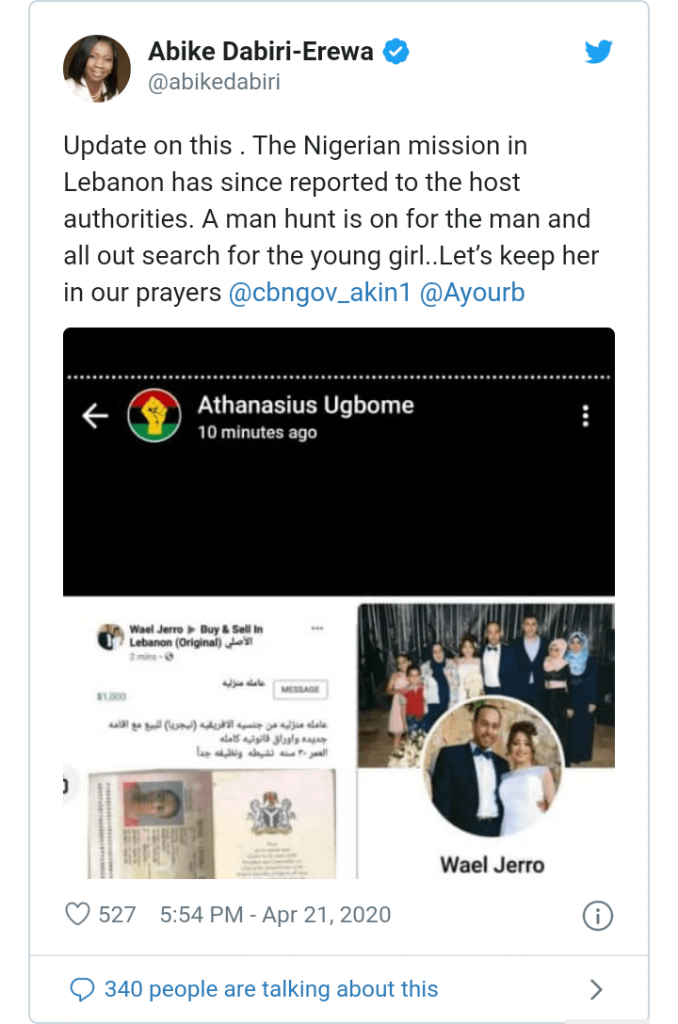Open the 5:54 PM - Apr 21, 2020 timestamp
678x1024 pixels.
[x=275, y=914]
